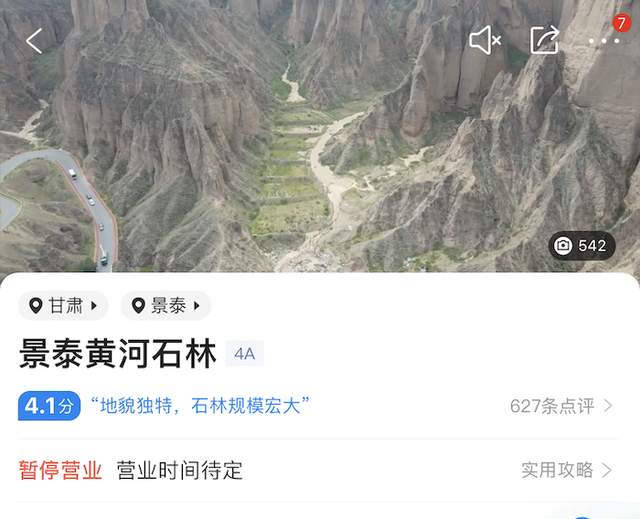Open the 627条点评 reviews
Viewport: 640px width, 519px height.
click(x=561, y=406)
